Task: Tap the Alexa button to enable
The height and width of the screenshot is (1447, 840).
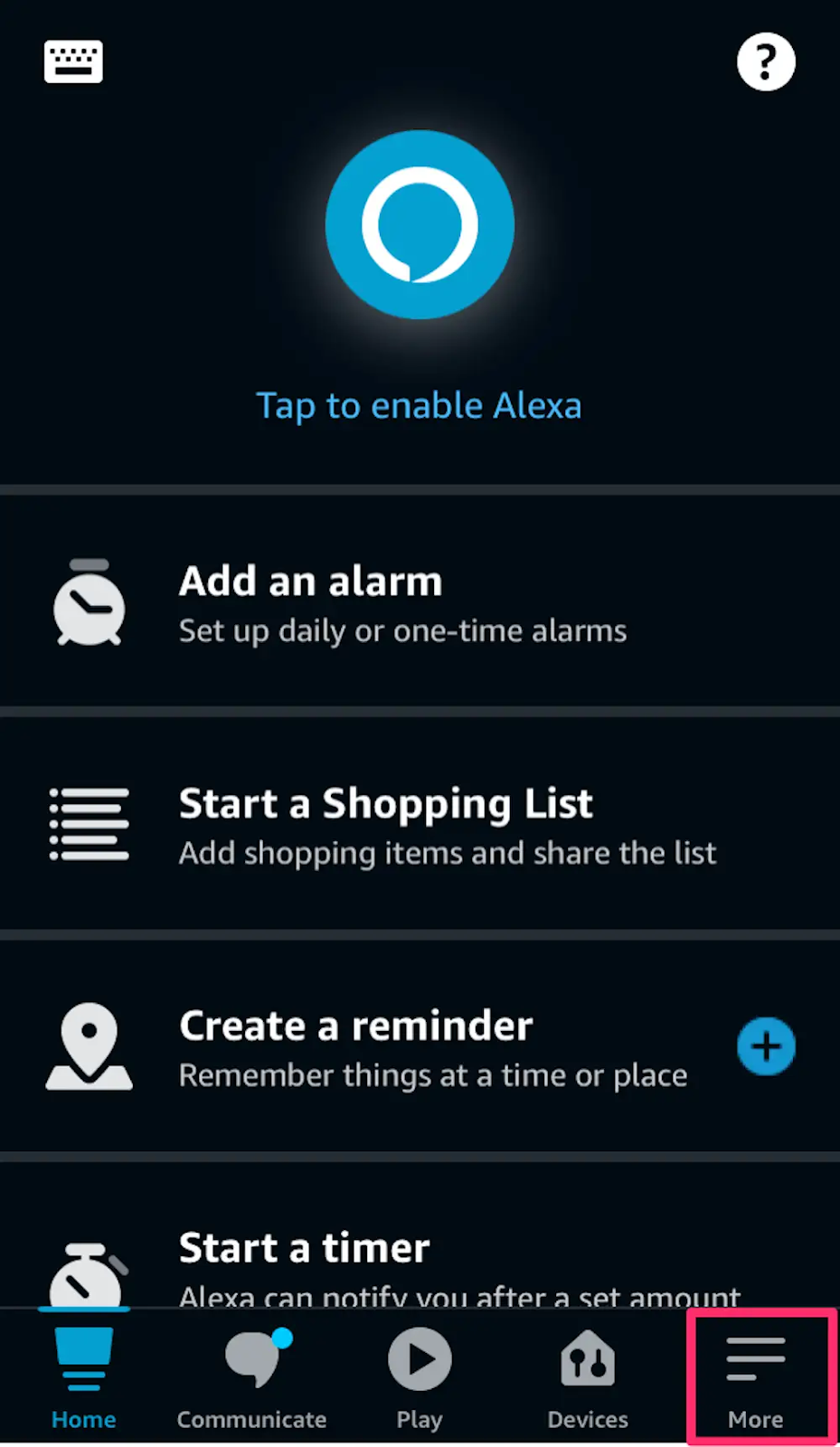Action: [x=420, y=225]
